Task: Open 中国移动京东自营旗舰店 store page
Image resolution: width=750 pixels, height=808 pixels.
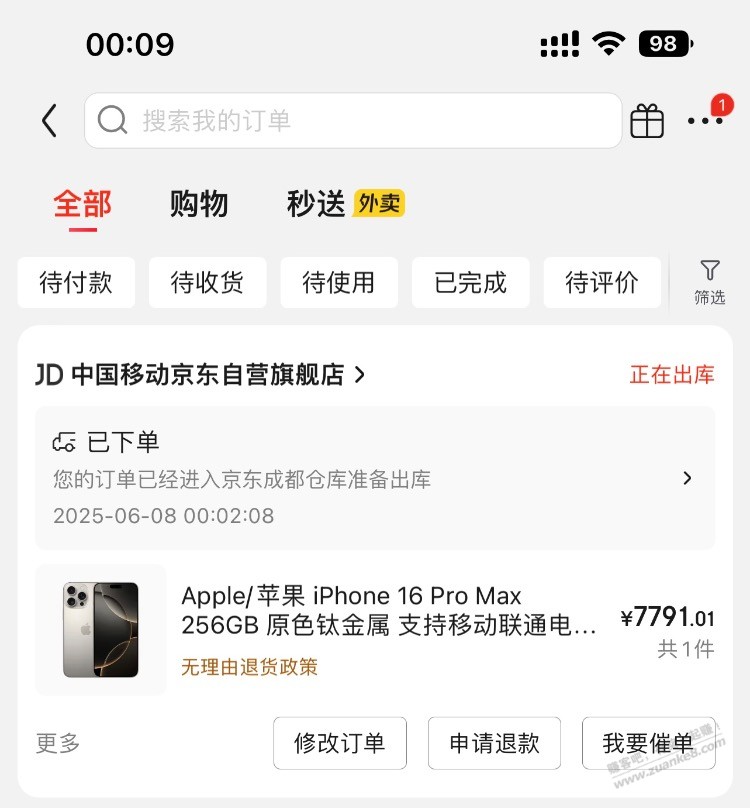Action: (x=201, y=375)
